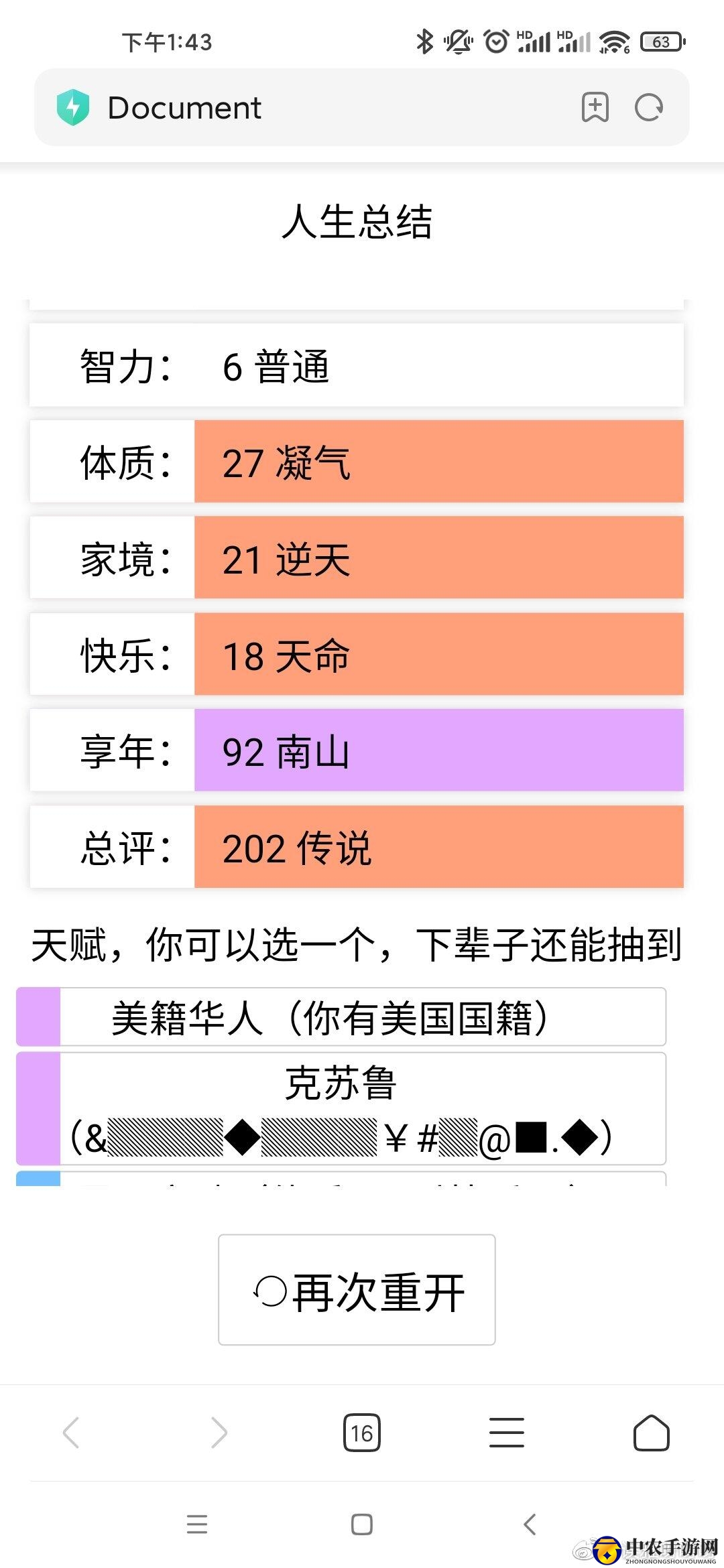Select the 美籍华人 talent
Screen dimensions: 724x1568
[341, 1017]
